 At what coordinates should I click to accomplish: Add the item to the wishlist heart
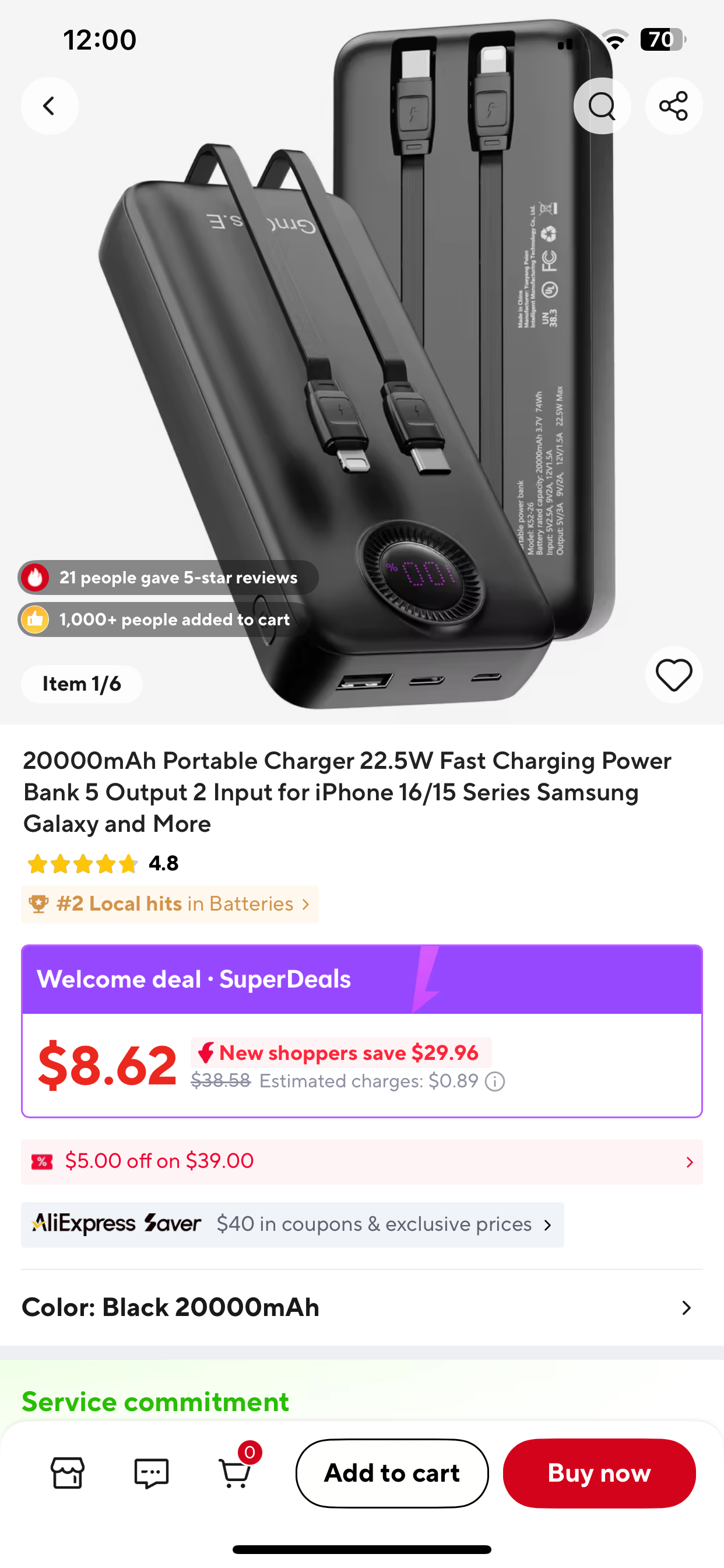[673, 674]
